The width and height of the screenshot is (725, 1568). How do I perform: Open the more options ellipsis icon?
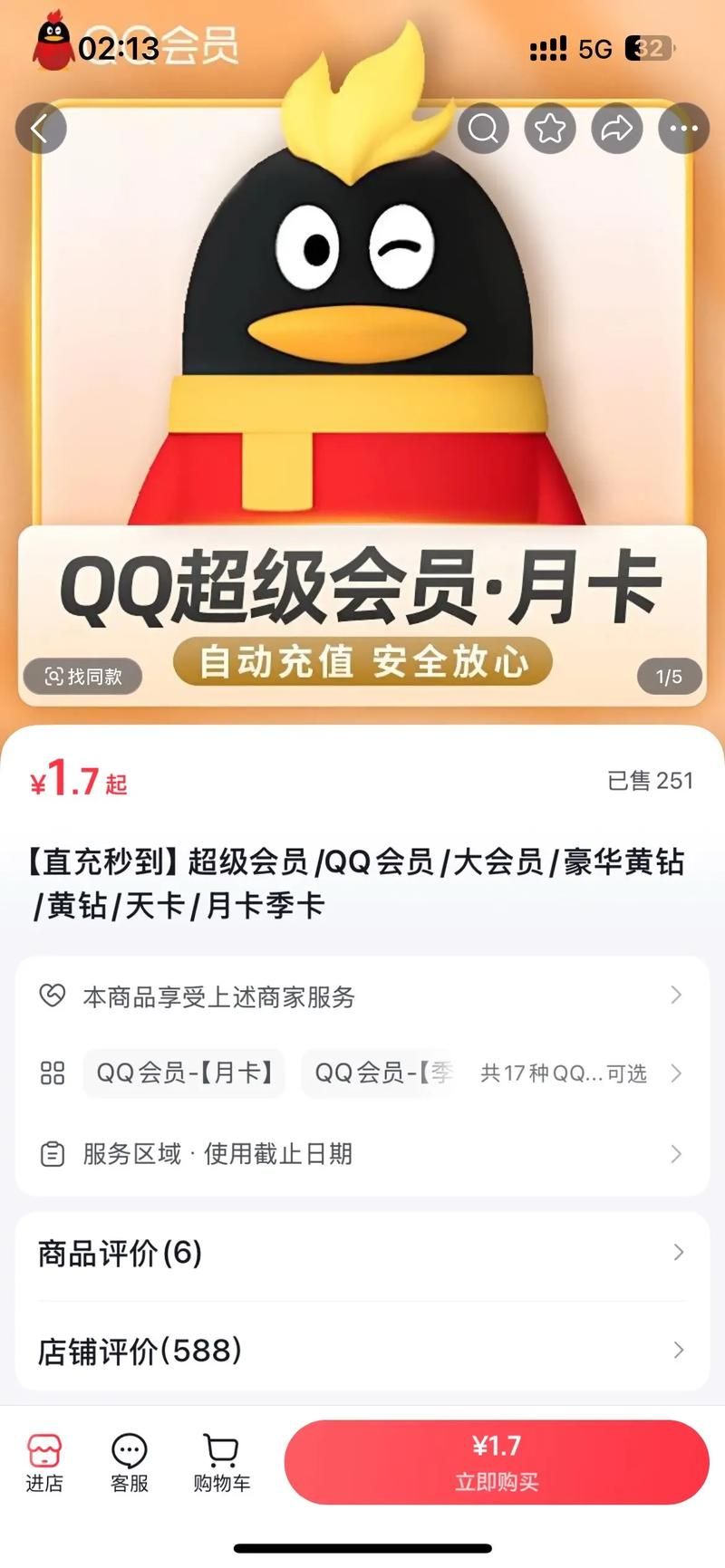pos(682,128)
